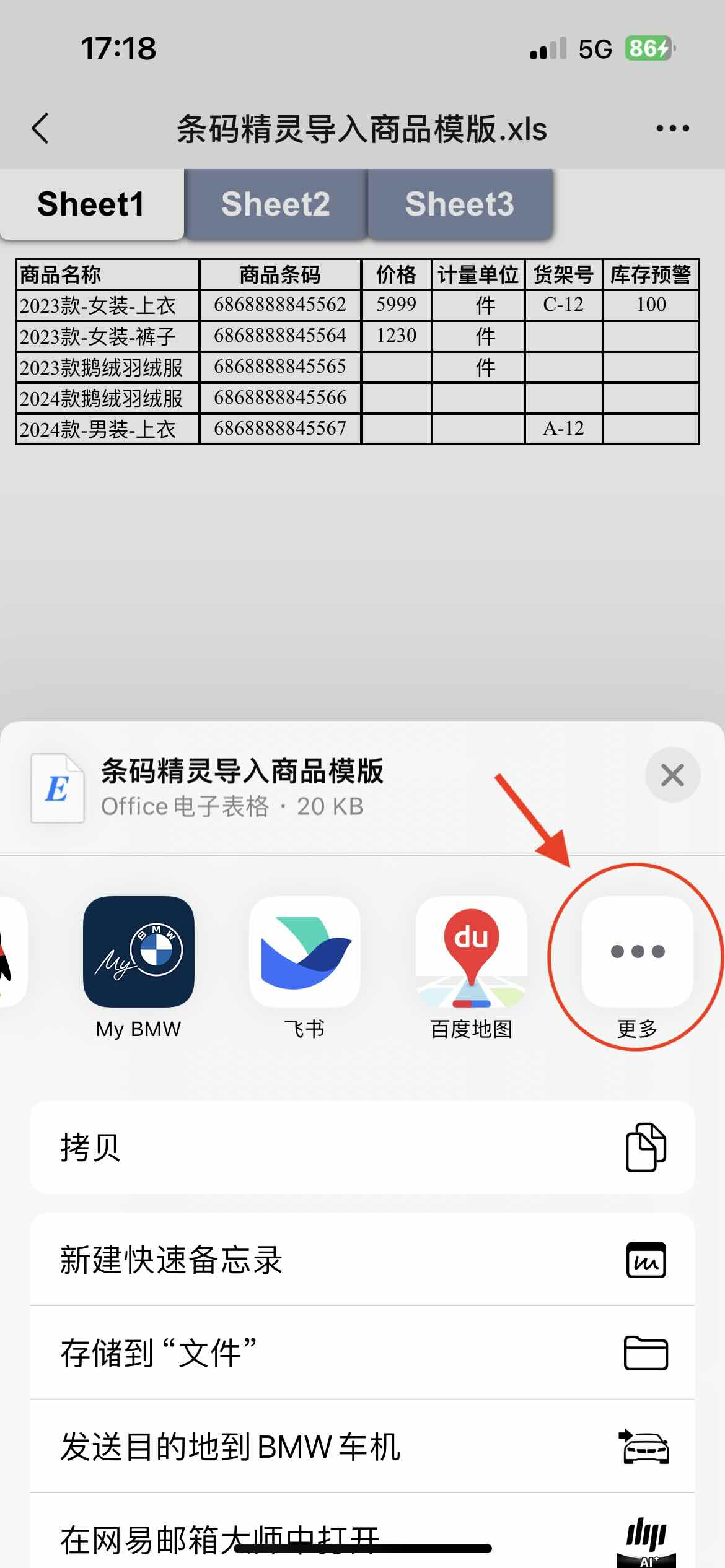Switch to the Sheet3 tab
The image size is (725, 1568).
coord(460,203)
